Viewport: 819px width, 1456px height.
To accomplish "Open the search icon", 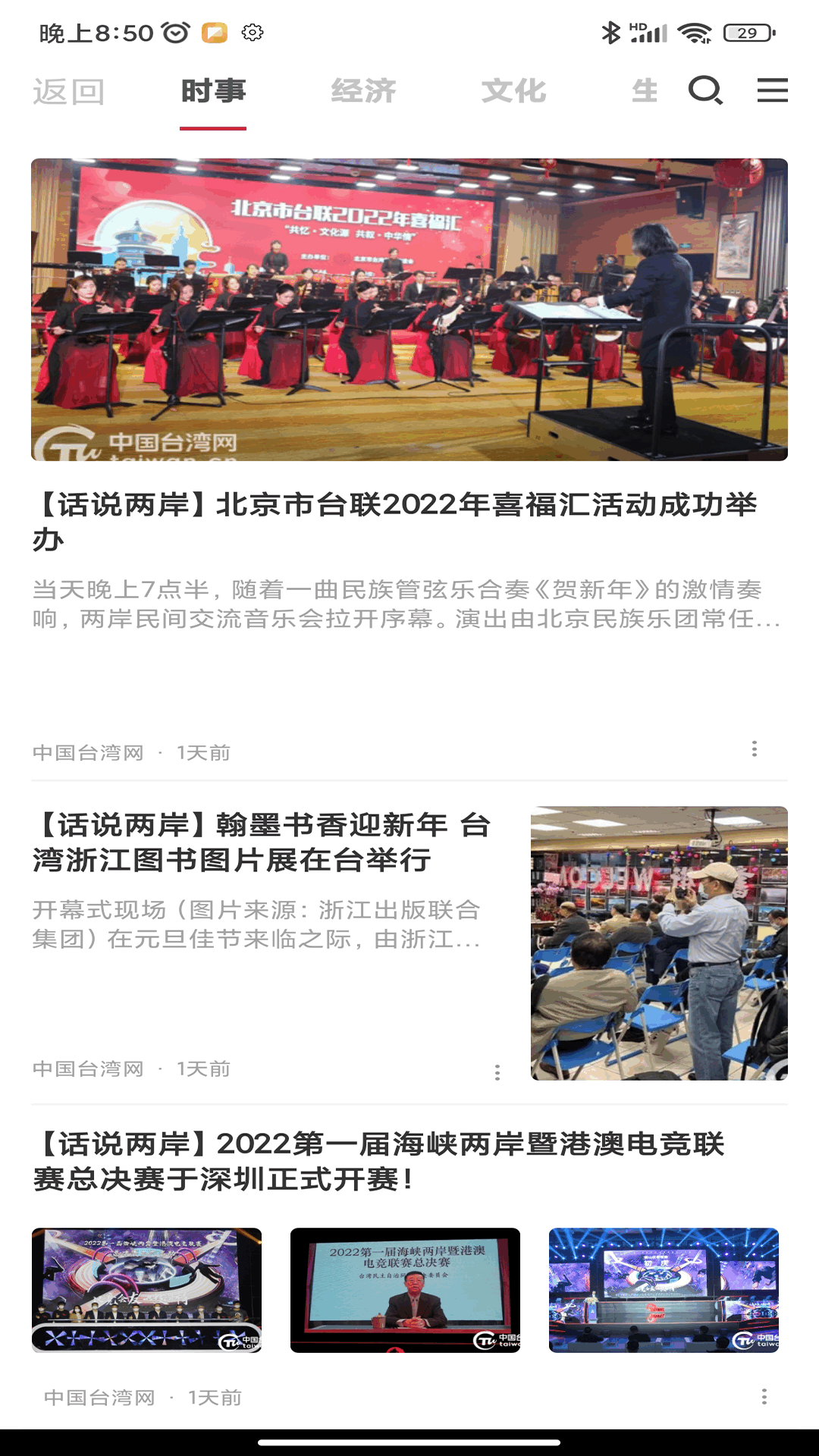I will tap(705, 91).
